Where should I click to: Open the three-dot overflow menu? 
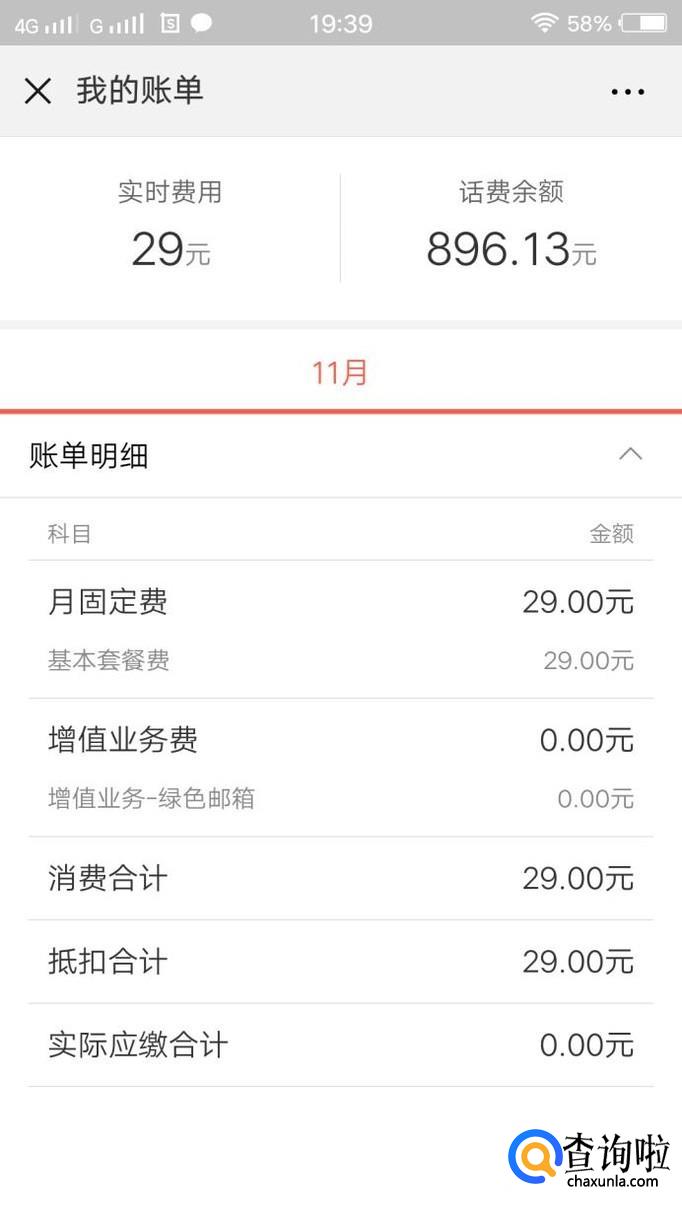[x=627, y=92]
